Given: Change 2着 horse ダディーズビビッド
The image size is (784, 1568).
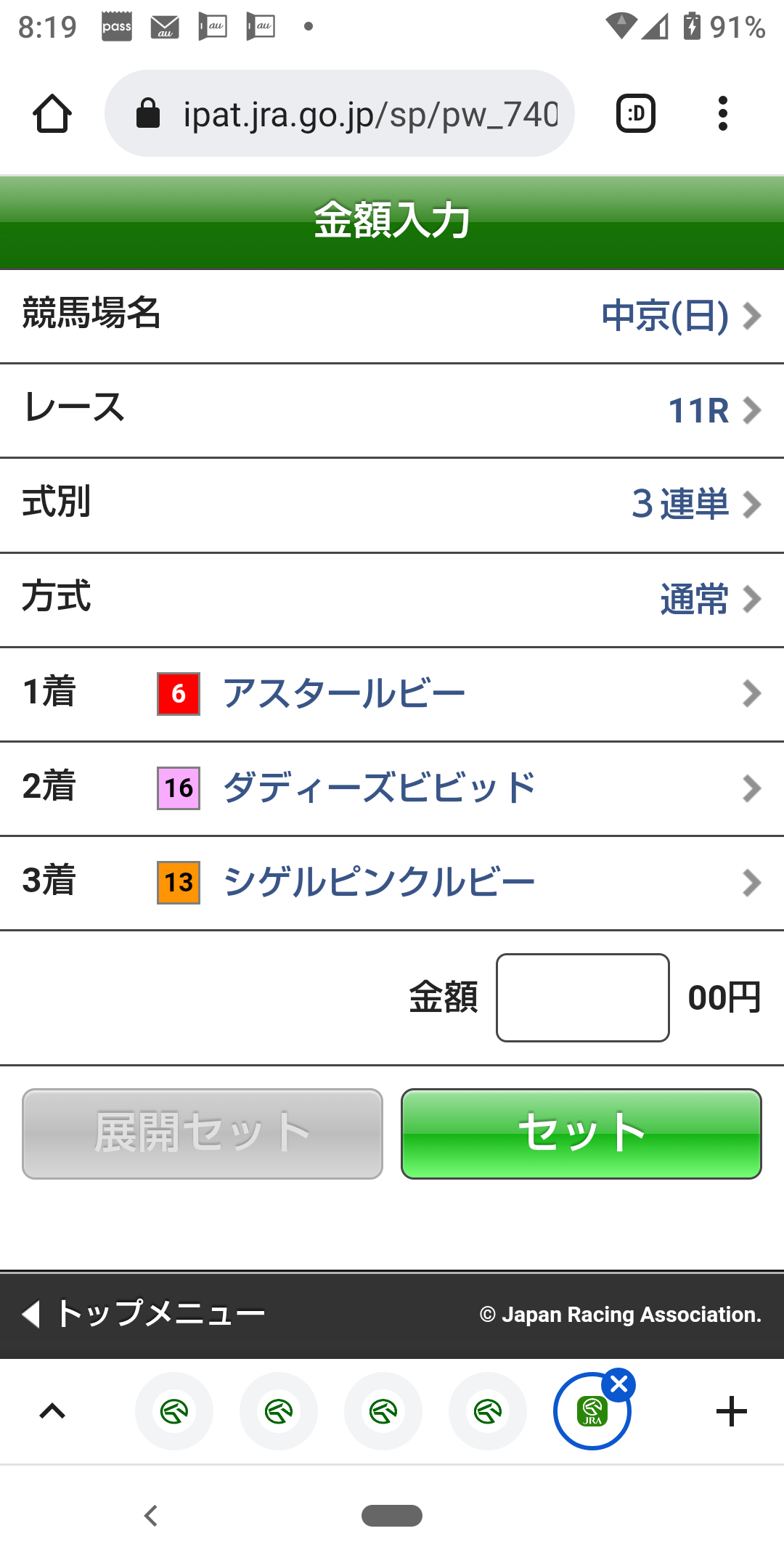Looking at the screenshot, I should pos(392,788).
